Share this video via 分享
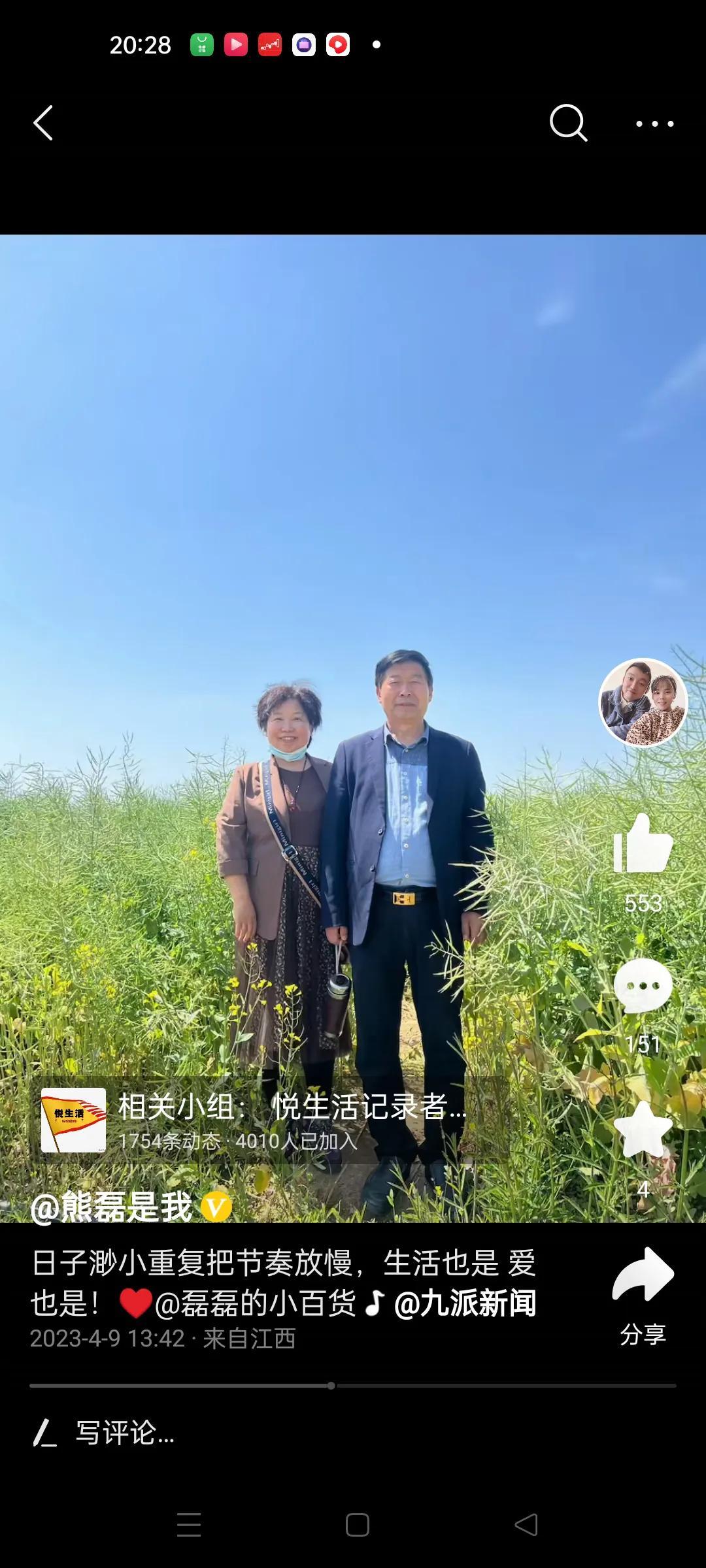Image resolution: width=706 pixels, height=1568 pixels. 643,1294
